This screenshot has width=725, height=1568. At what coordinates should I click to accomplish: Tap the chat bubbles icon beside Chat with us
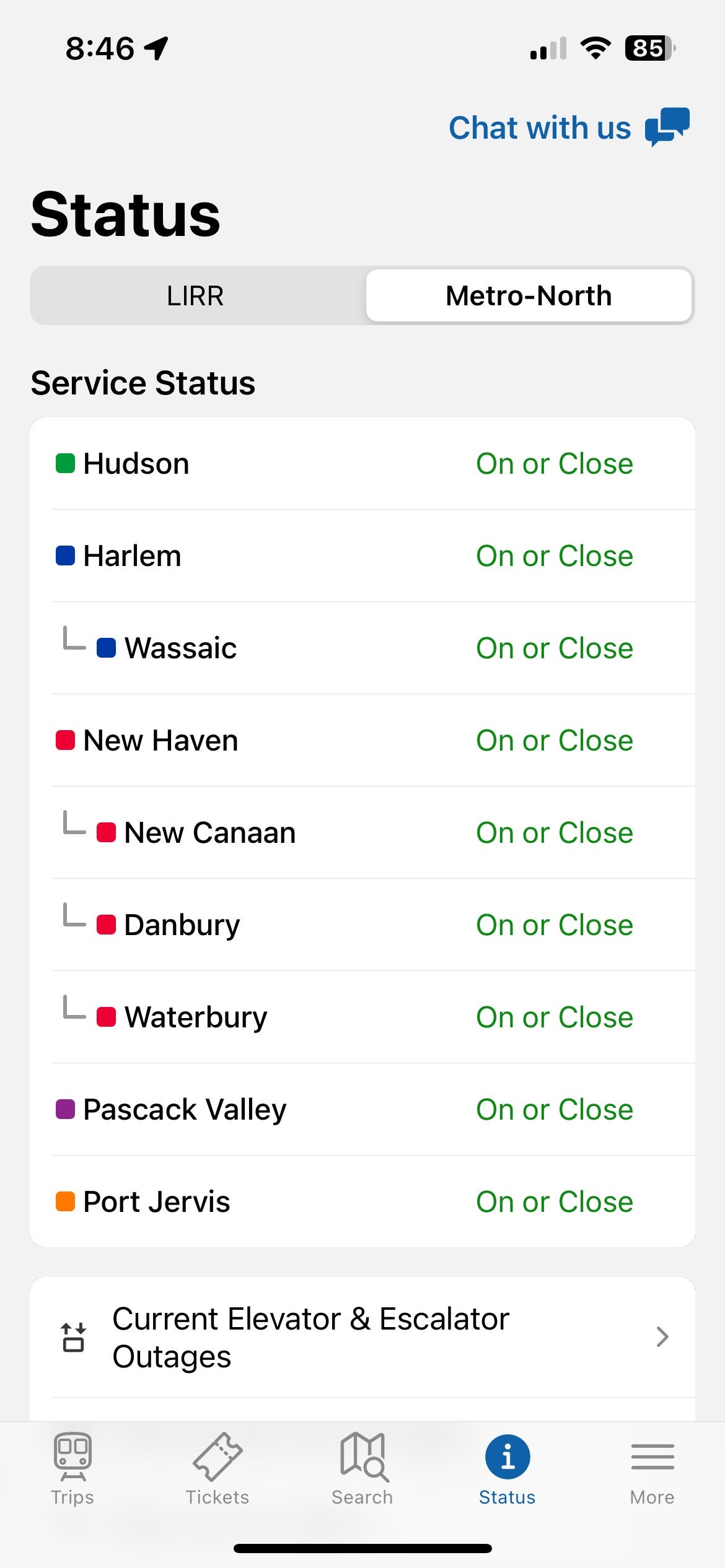(666, 127)
